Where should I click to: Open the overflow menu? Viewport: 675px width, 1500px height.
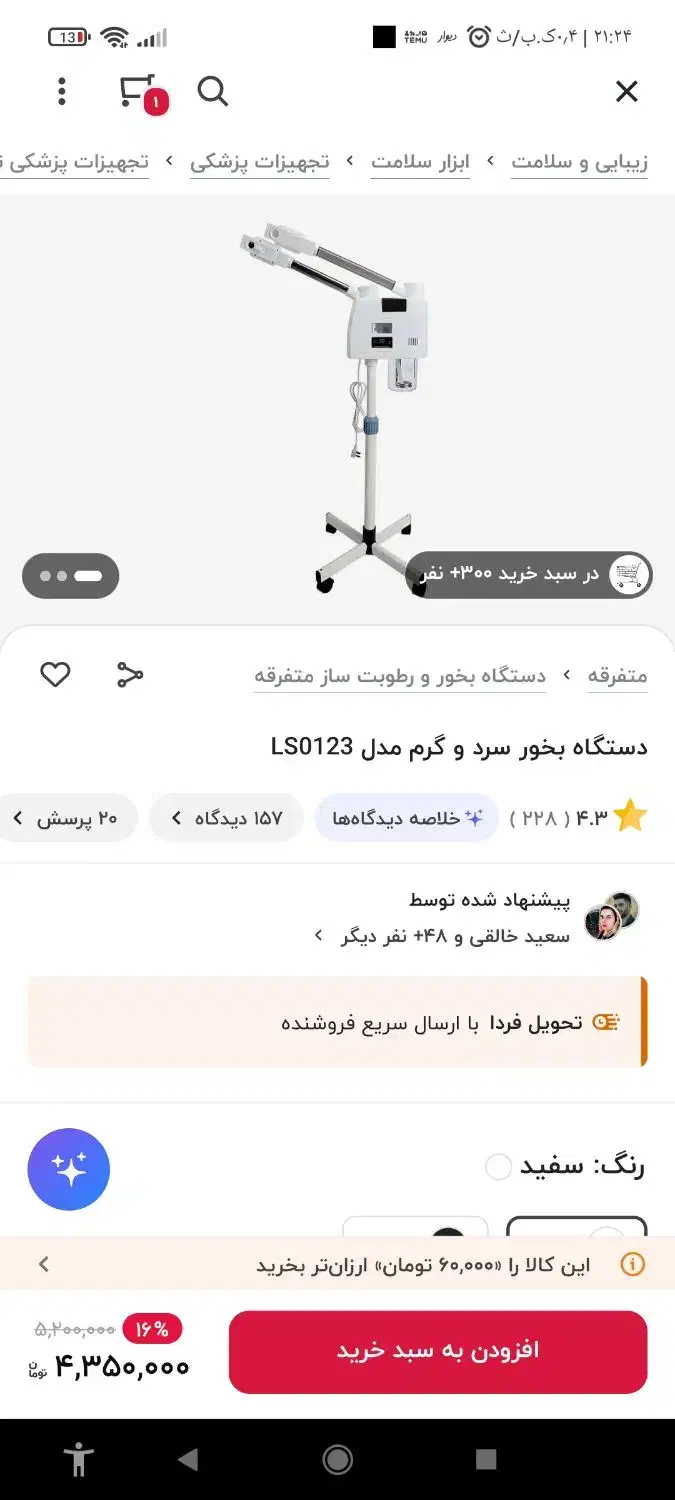pos(62,92)
